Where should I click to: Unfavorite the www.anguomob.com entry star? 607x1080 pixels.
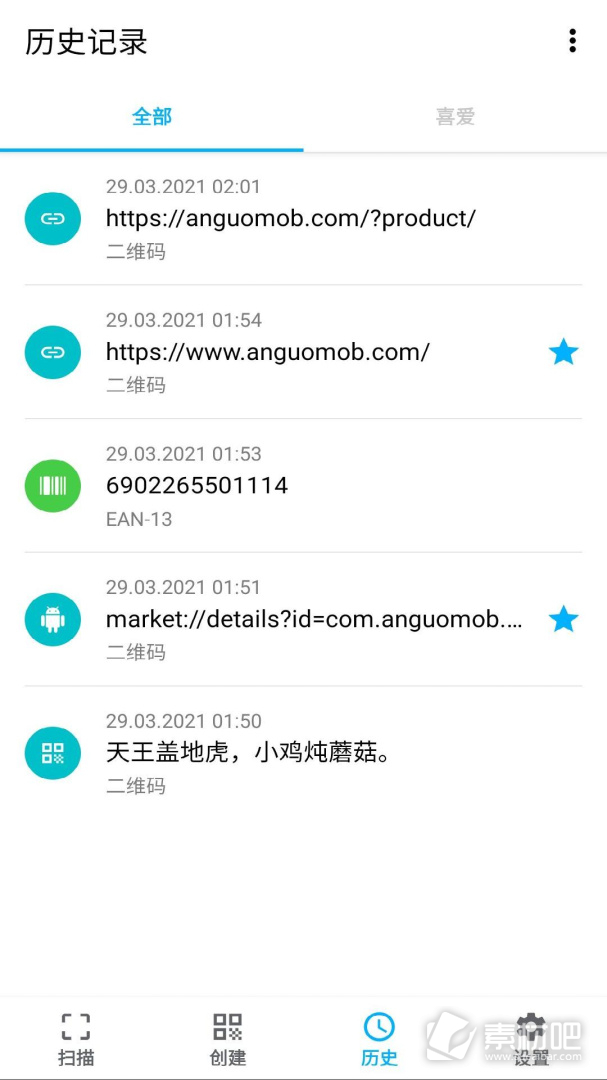point(564,353)
